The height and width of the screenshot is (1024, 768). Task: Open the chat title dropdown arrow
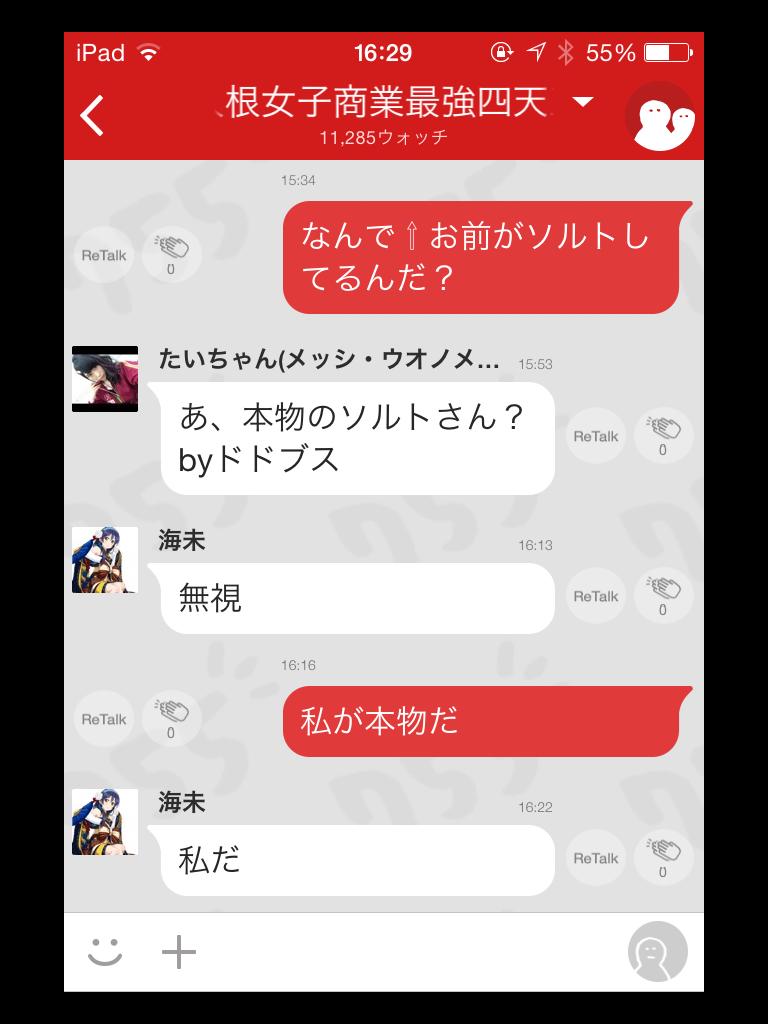tap(583, 101)
